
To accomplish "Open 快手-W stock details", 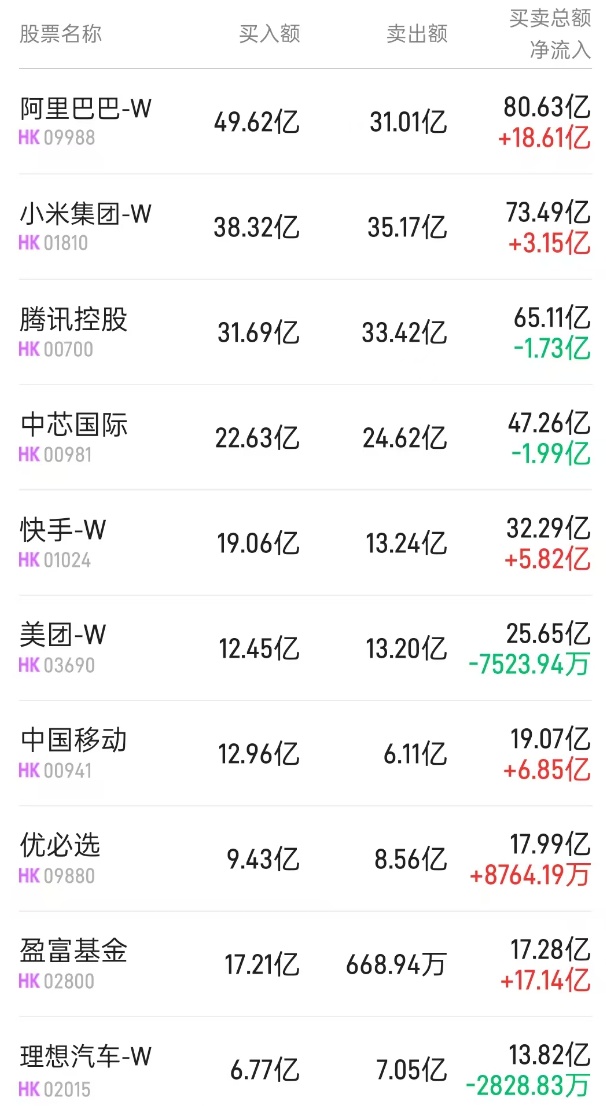I will coord(63,530).
